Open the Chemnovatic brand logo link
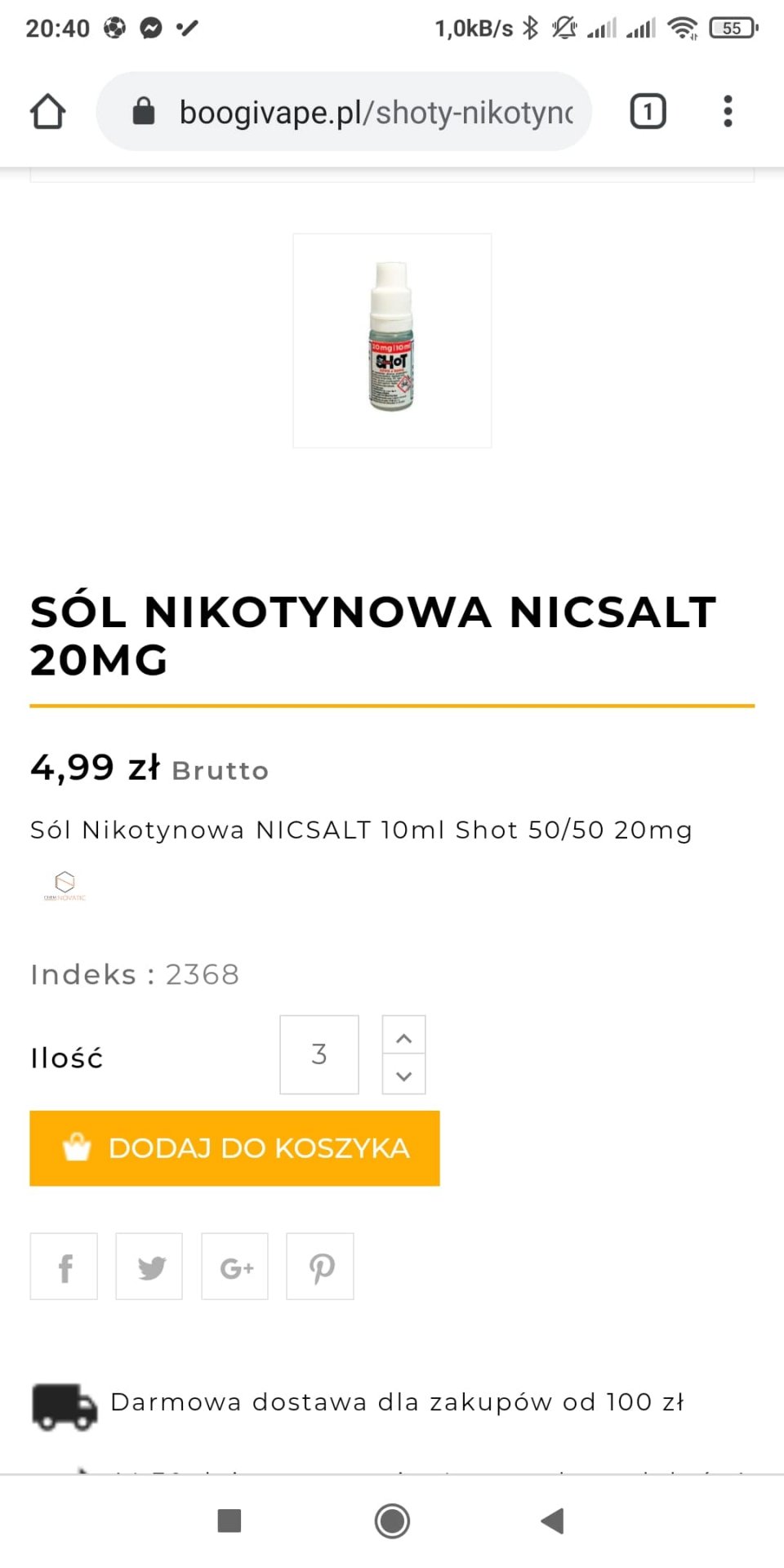The height and width of the screenshot is (1568, 784). click(65, 885)
